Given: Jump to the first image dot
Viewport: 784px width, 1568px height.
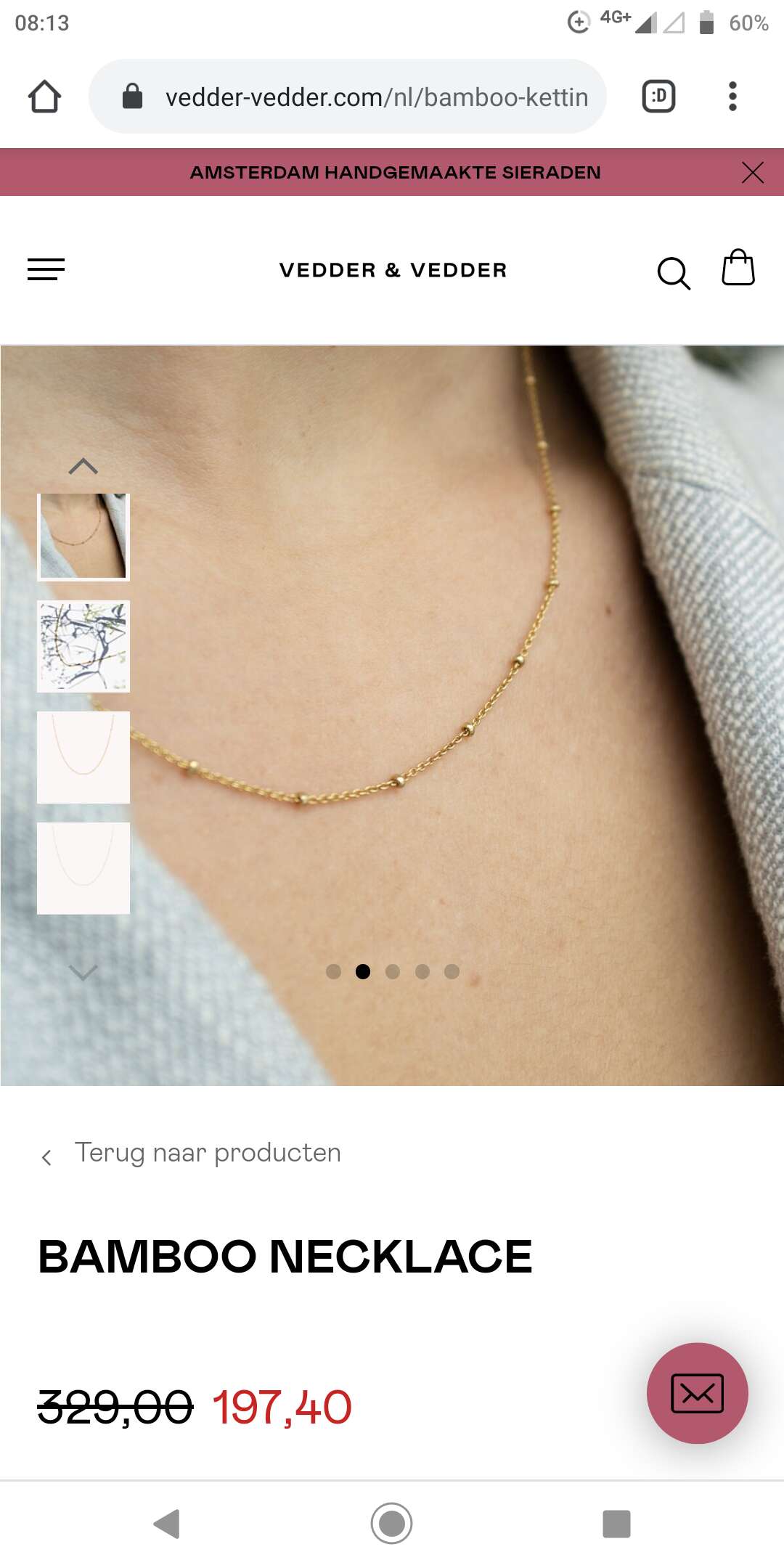Looking at the screenshot, I should [334, 971].
